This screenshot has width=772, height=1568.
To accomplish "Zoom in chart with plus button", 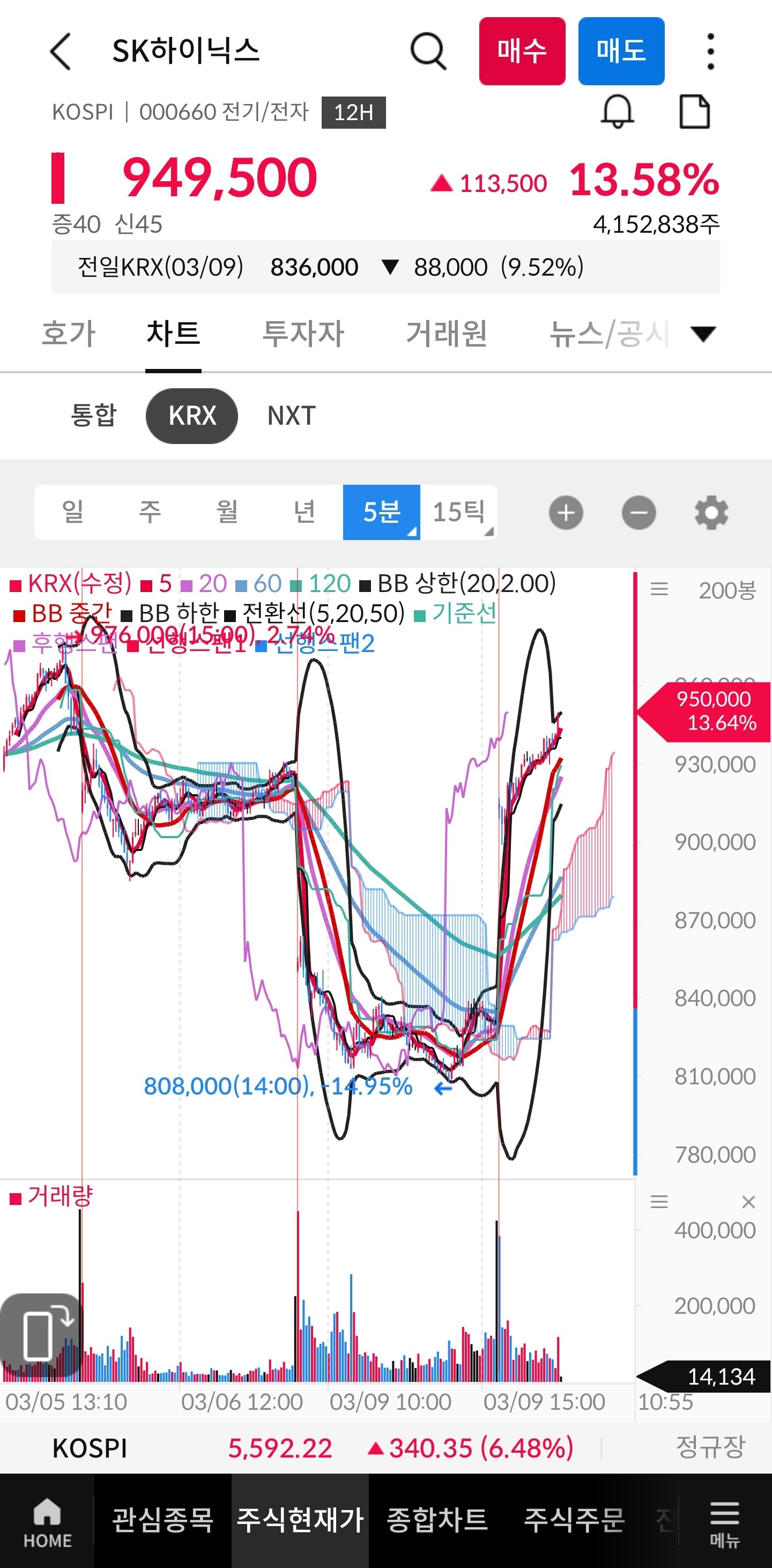I will tap(566, 513).
